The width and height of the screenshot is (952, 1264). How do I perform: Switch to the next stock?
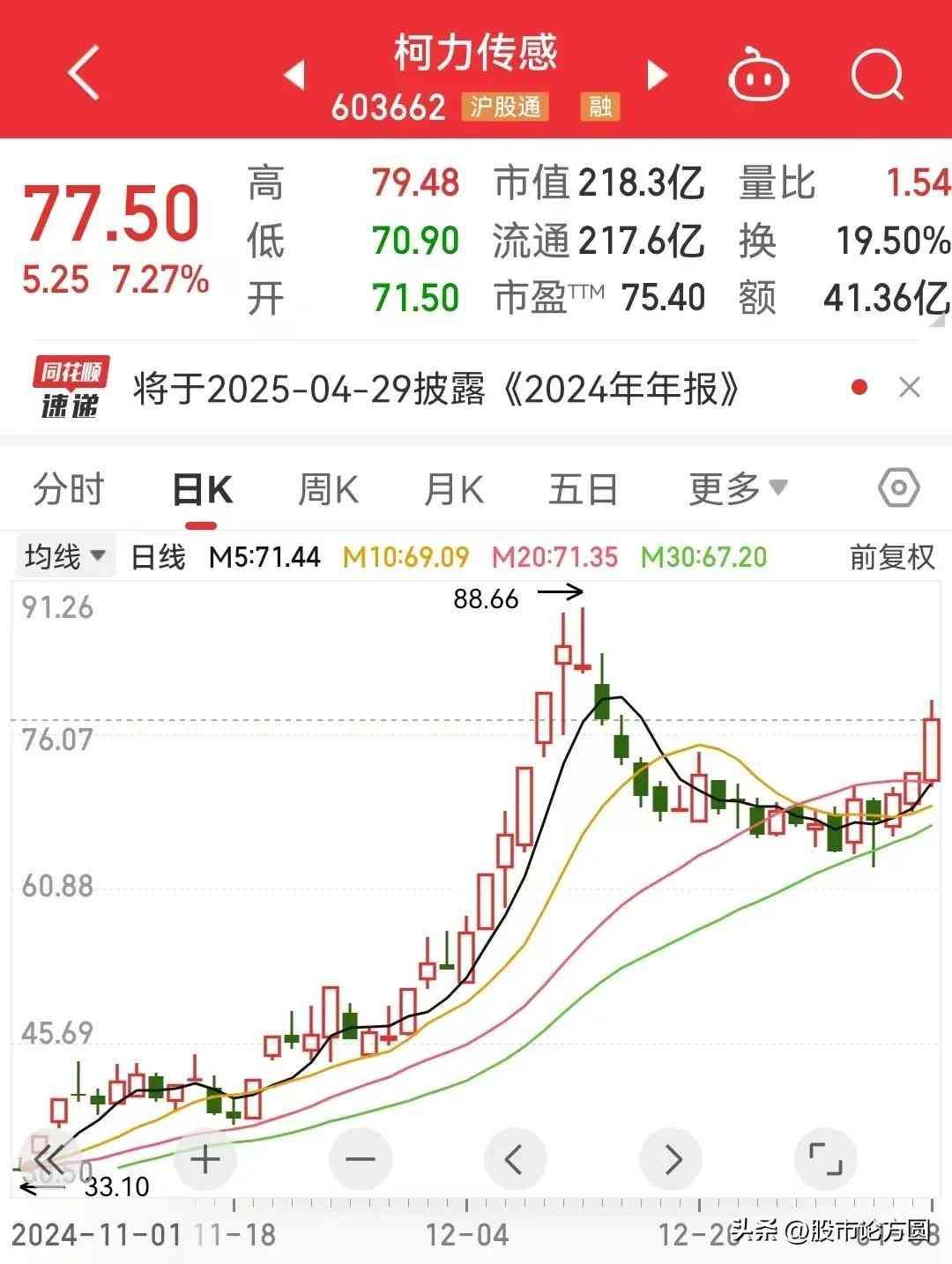(657, 75)
